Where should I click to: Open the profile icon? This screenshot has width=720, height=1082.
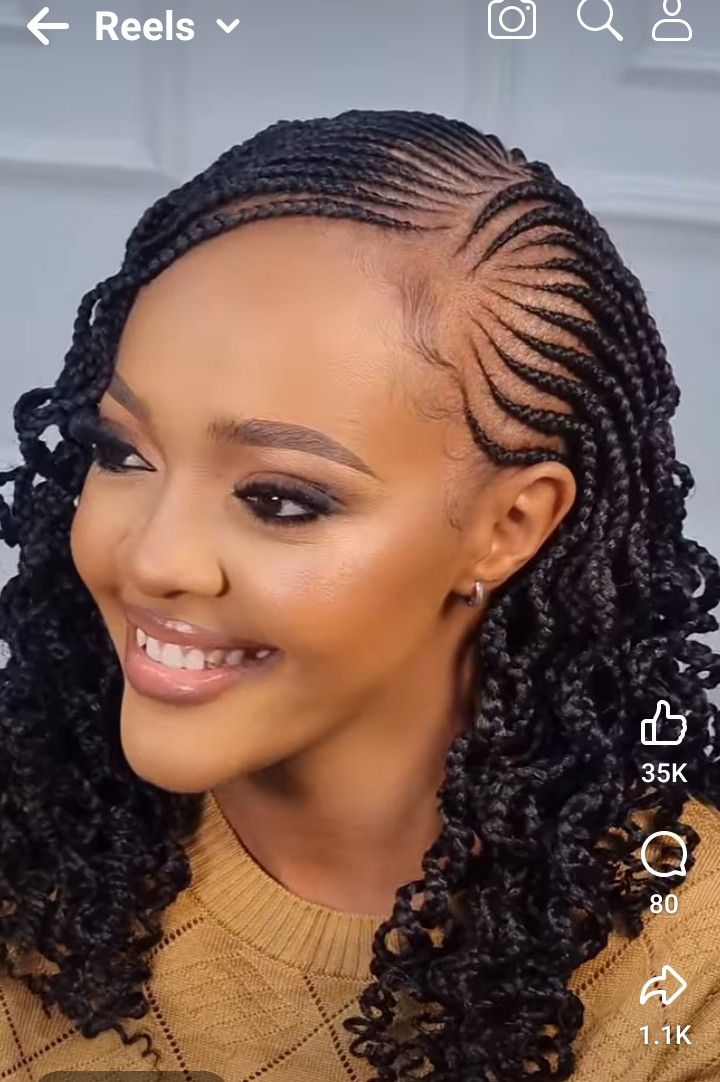671,20
